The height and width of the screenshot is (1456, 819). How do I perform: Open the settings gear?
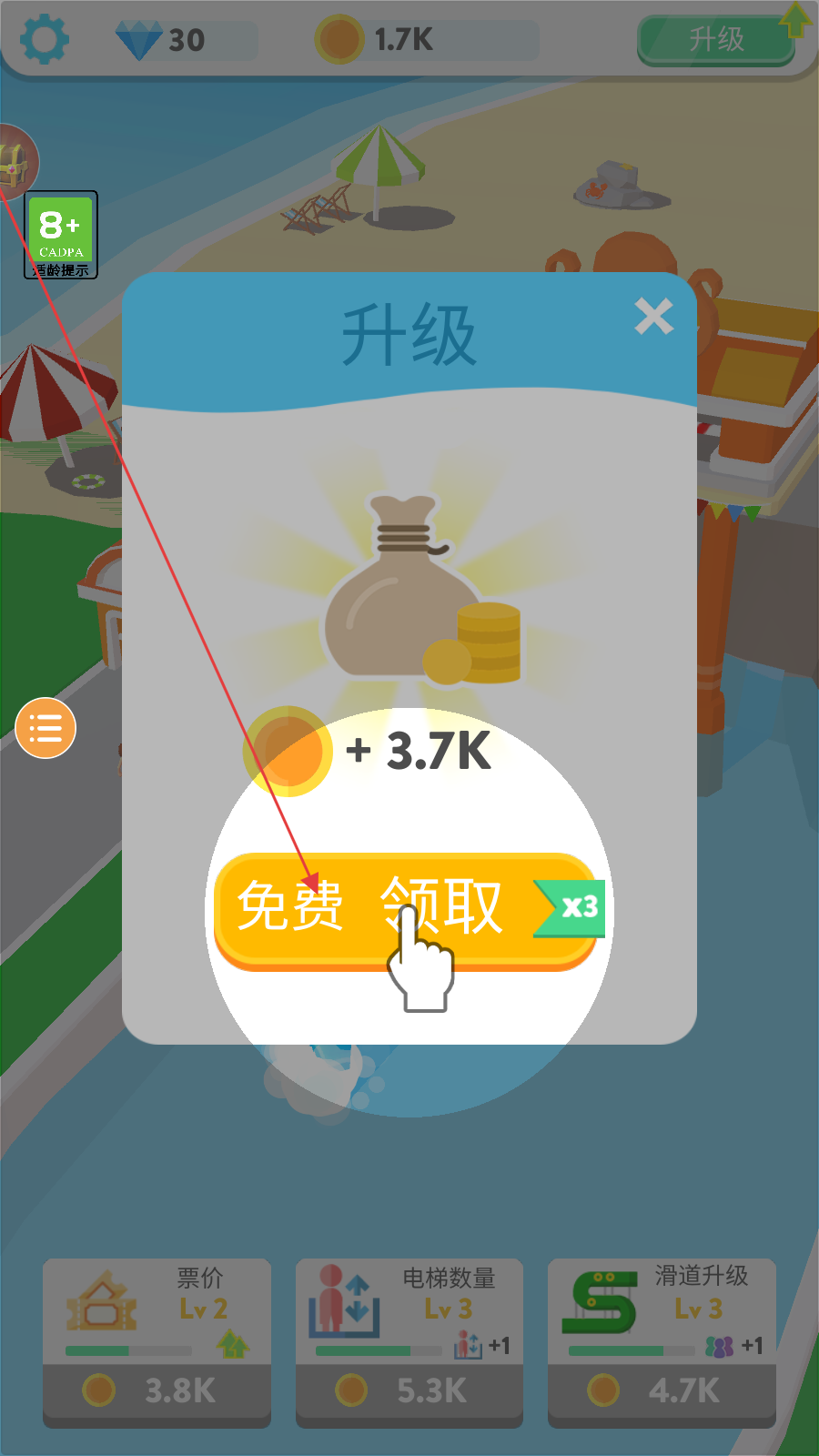pos(44,39)
